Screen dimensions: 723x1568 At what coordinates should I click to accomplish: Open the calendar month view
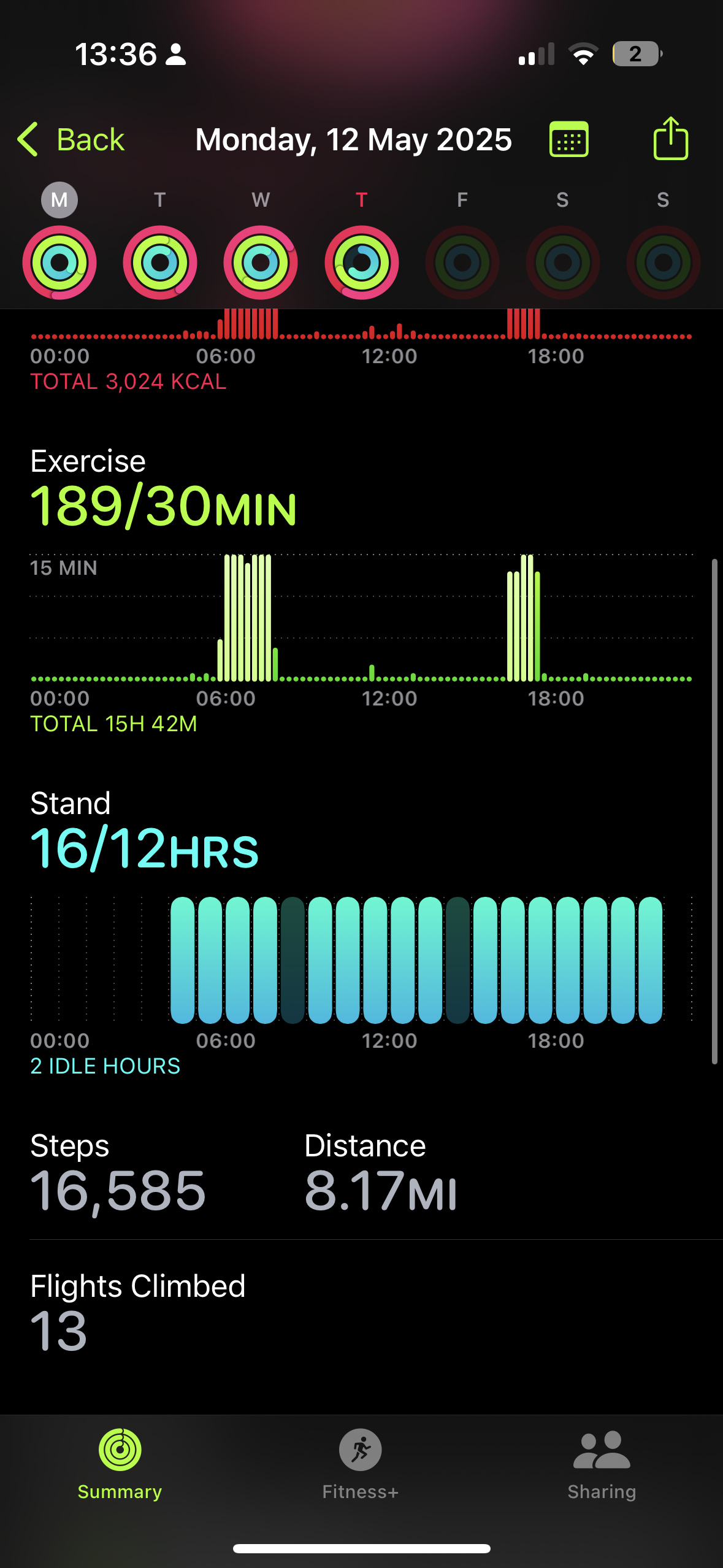tap(568, 140)
